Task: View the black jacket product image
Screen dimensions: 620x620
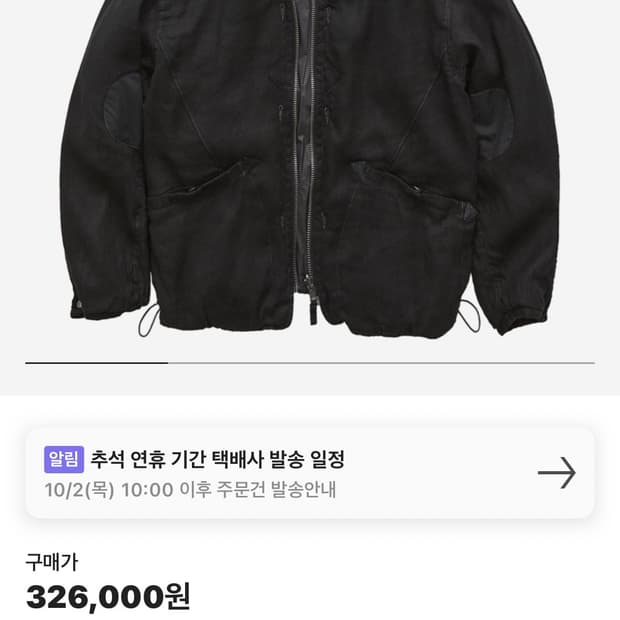Action: pyautogui.click(x=310, y=170)
